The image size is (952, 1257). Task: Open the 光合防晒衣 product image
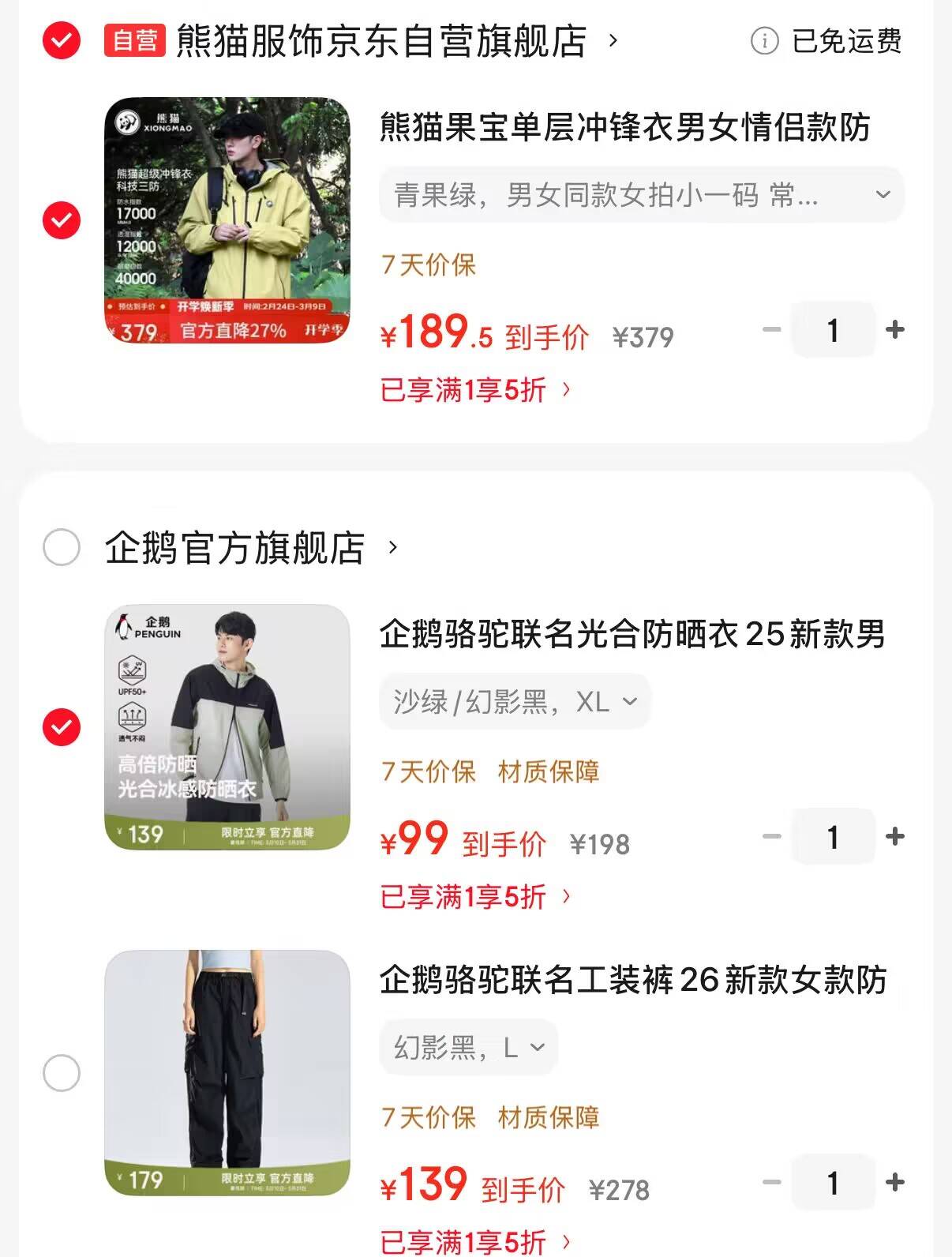pyautogui.click(x=227, y=727)
